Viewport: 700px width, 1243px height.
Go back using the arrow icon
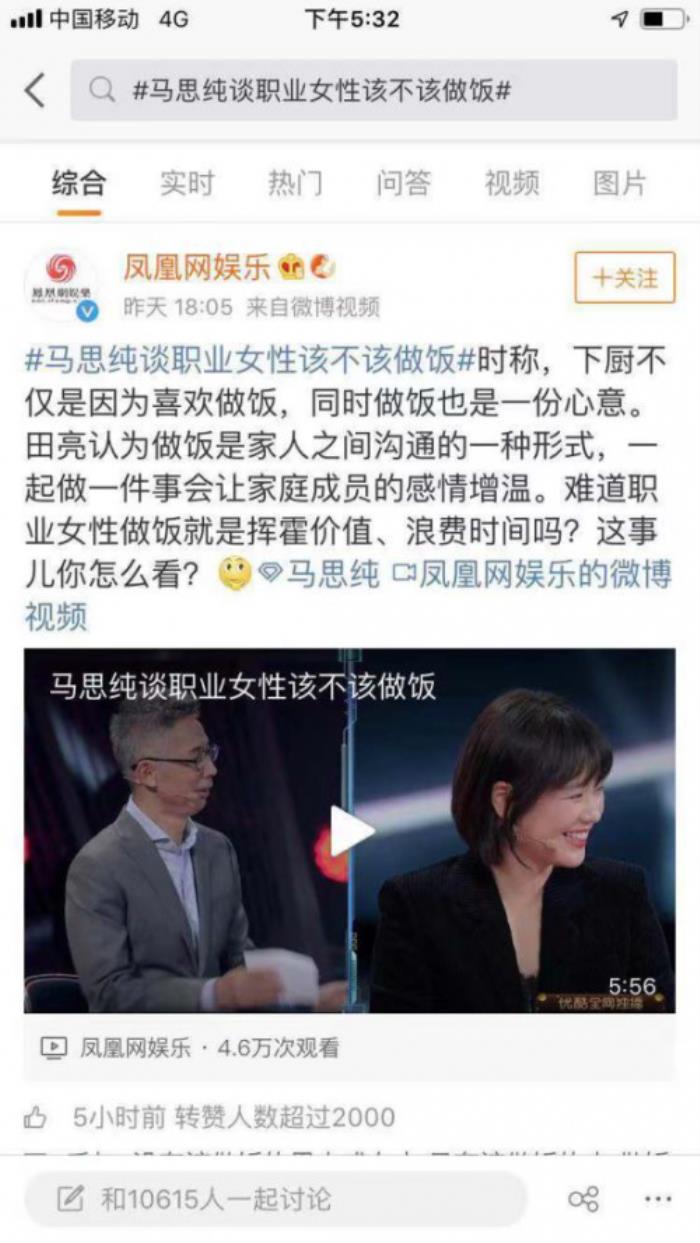coord(35,90)
